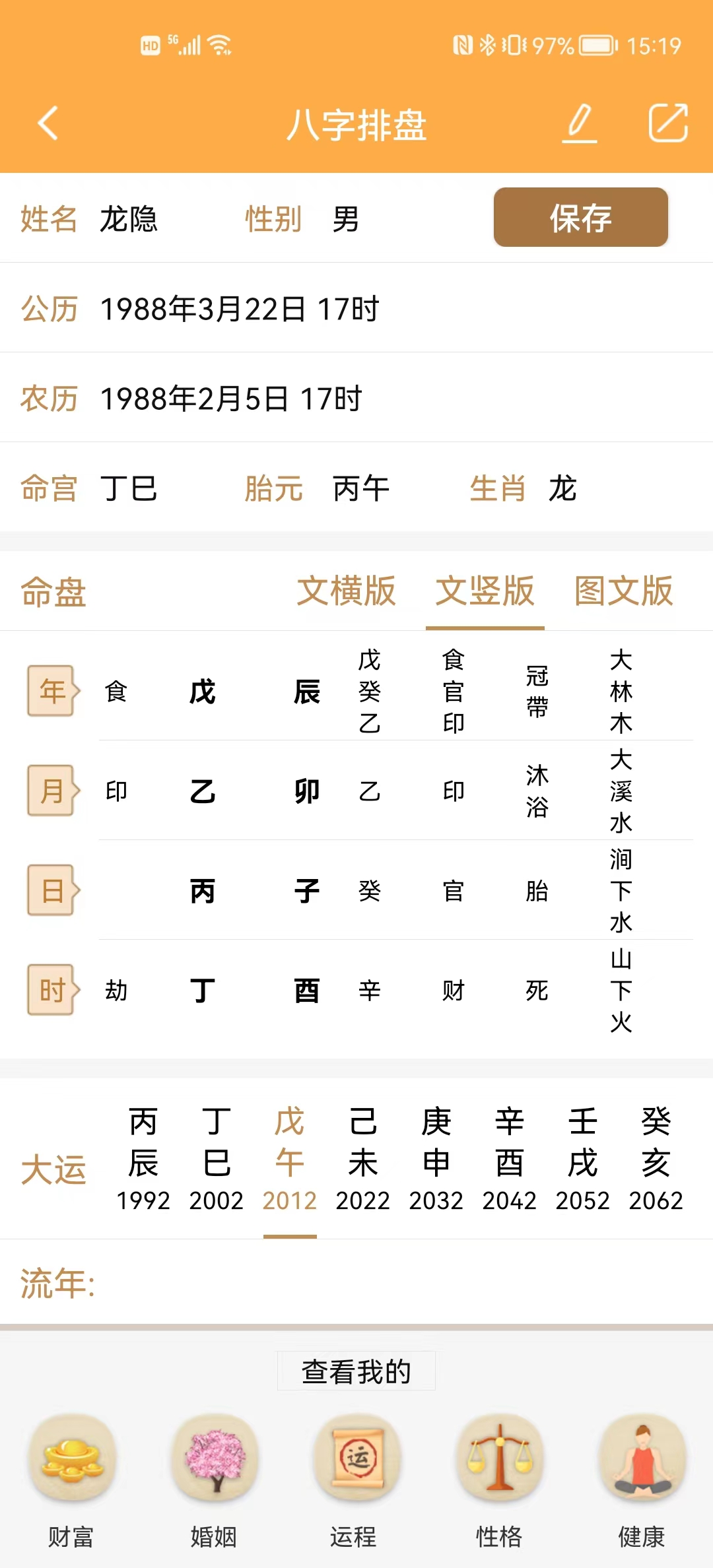
Task: Choose the 壬戌 2052 大运 period
Action: pyautogui.click(x=582, y=1160)
